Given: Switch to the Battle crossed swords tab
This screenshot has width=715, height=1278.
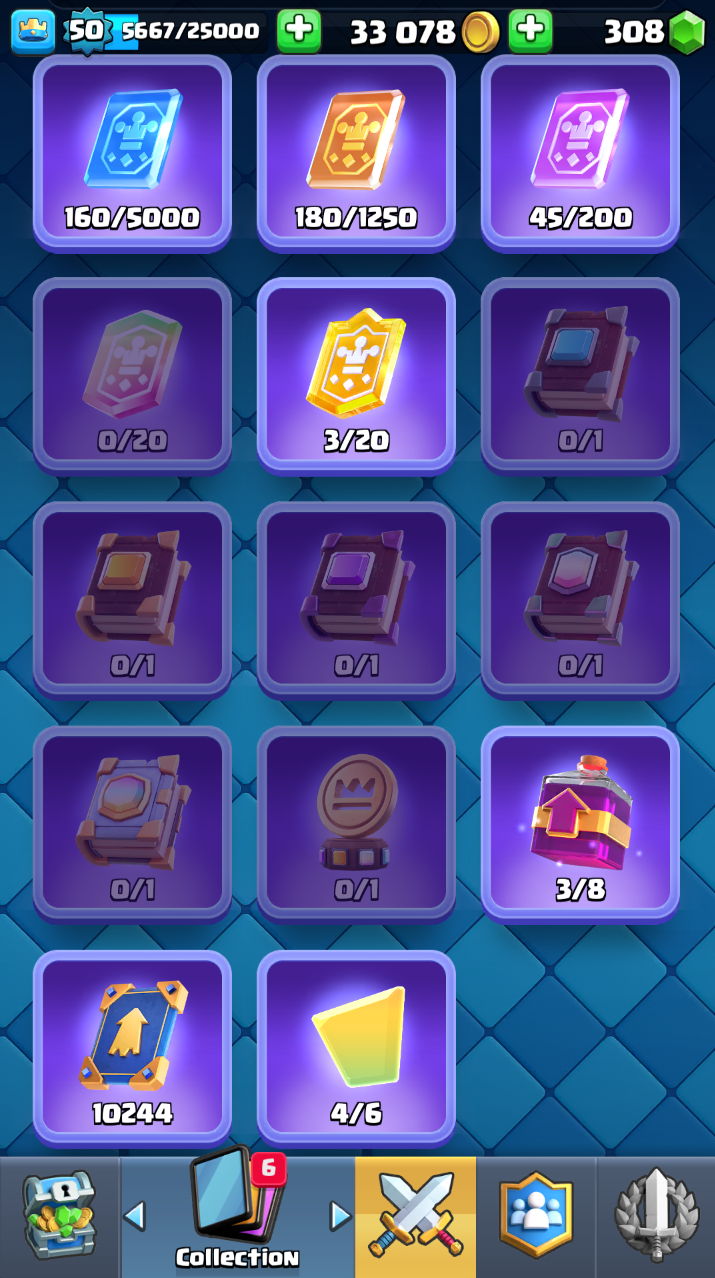Looking at the screenshot, I should coord(415,1217).
